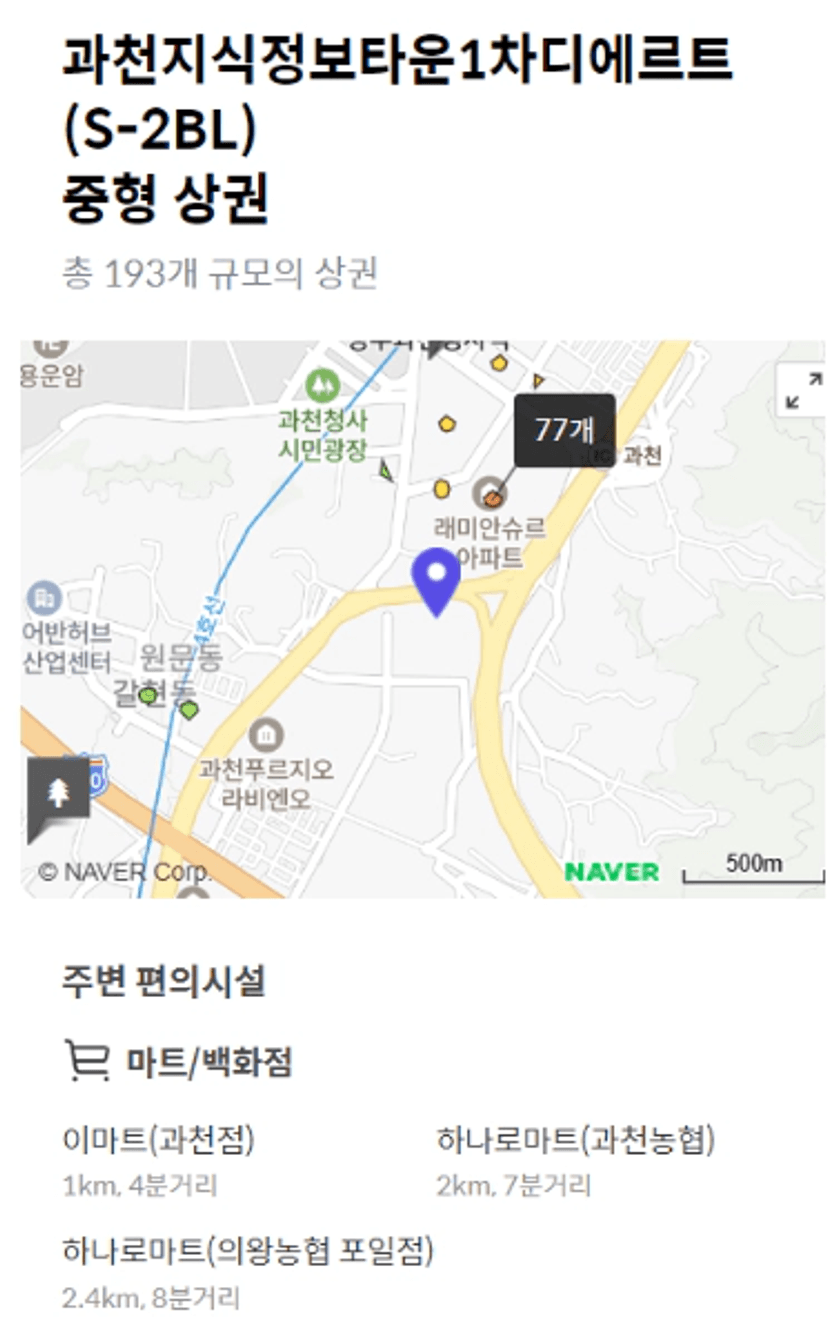Select the purple location pin on map
The width and height of the screenshot is (827, 1334).
pyautogui.click(x=437, y=582)
